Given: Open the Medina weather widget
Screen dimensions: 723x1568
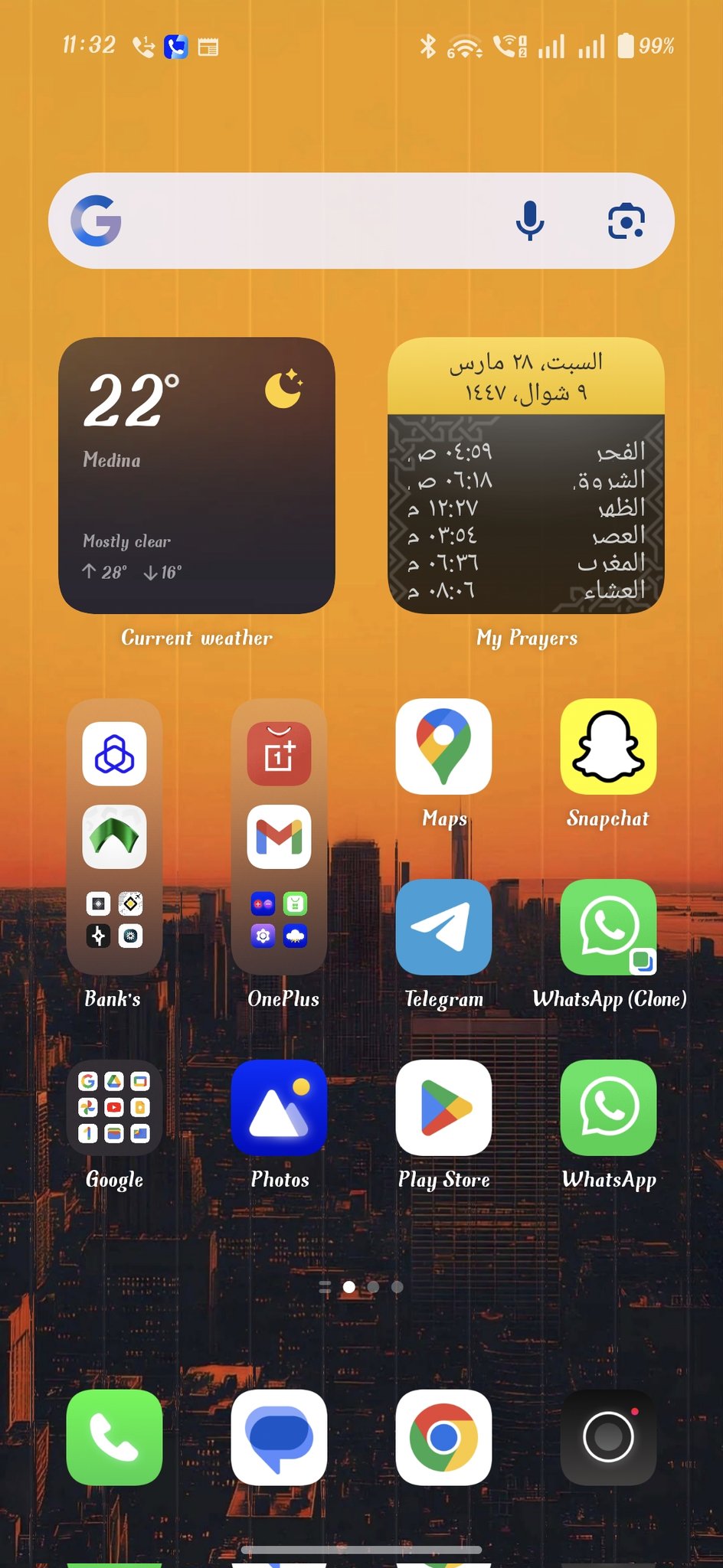Looking at the screenshot, I should click(x=197, y=475).
